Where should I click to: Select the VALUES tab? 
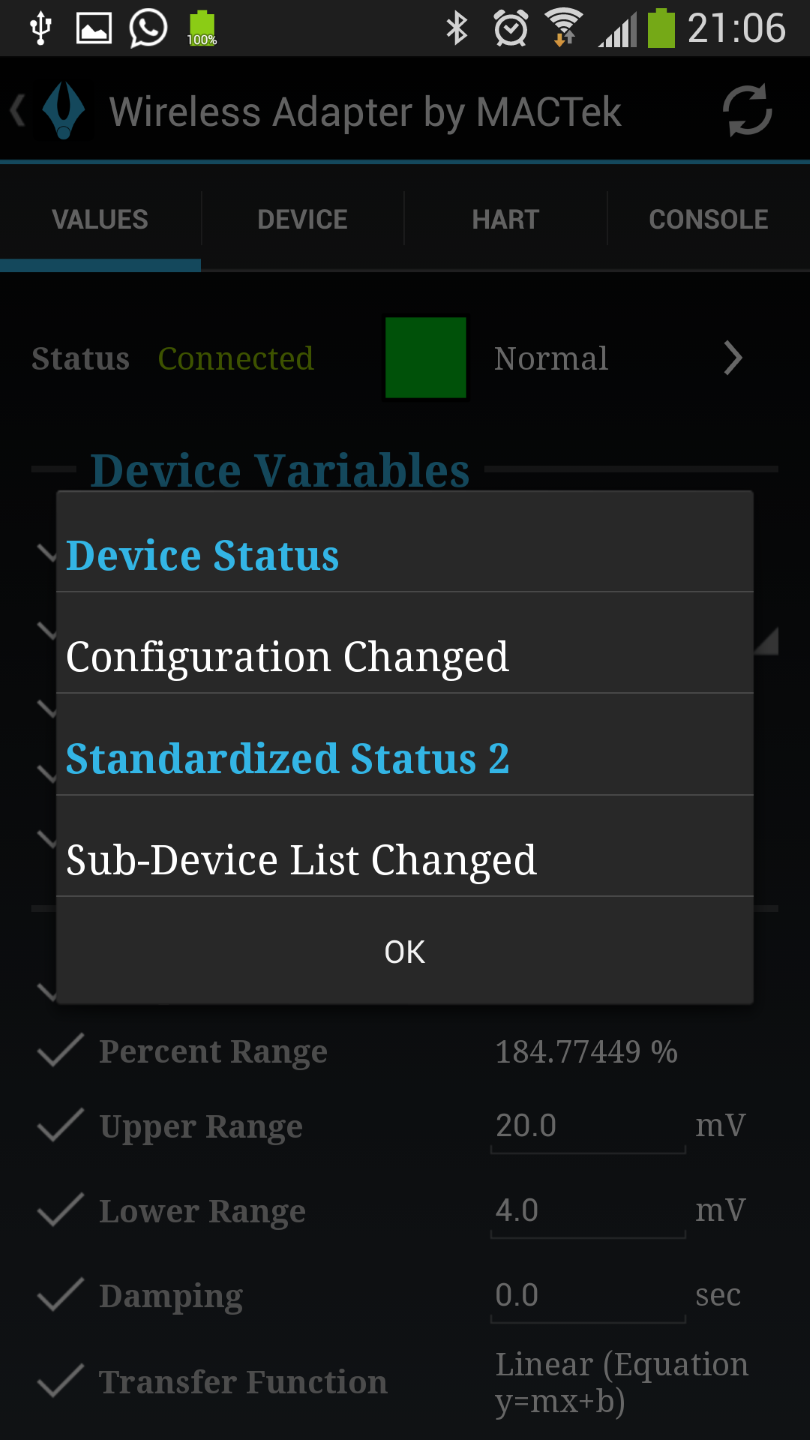pyautogui.click(x=100, y=220)
